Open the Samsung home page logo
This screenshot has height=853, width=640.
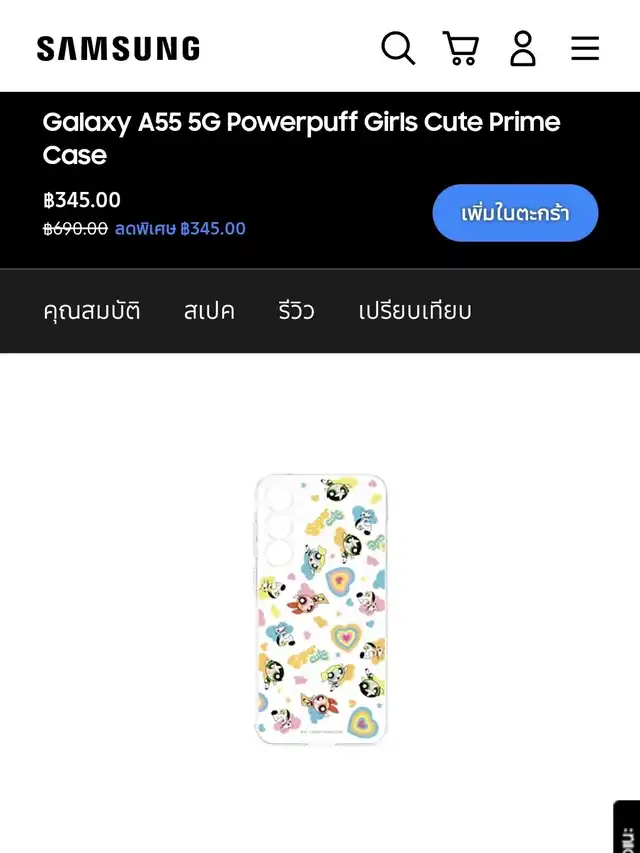tap(118, 48)
